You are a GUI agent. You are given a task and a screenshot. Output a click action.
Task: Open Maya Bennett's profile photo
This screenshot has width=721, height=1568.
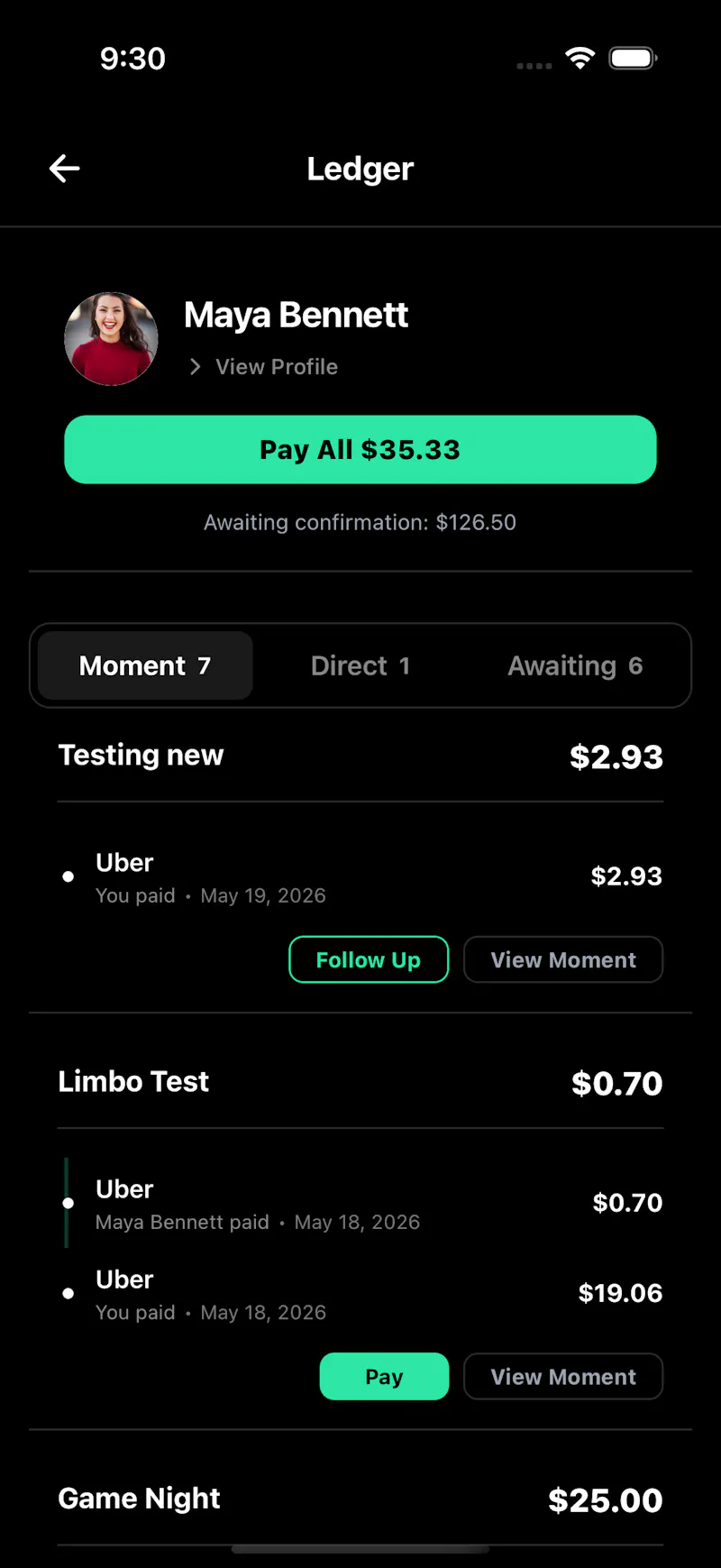pyautogui.click(x=111, y=339)
